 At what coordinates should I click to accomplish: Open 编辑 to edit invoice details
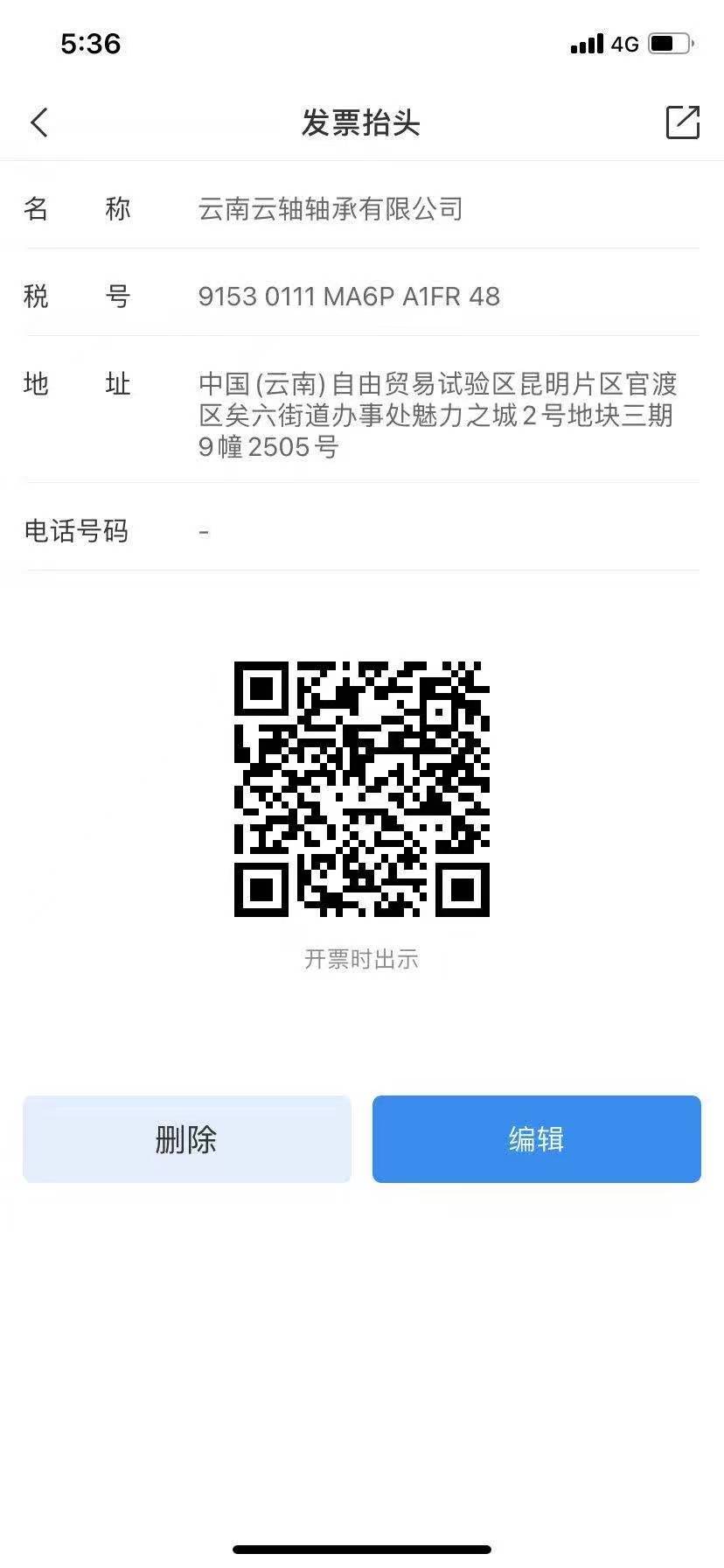(536, 1139)
